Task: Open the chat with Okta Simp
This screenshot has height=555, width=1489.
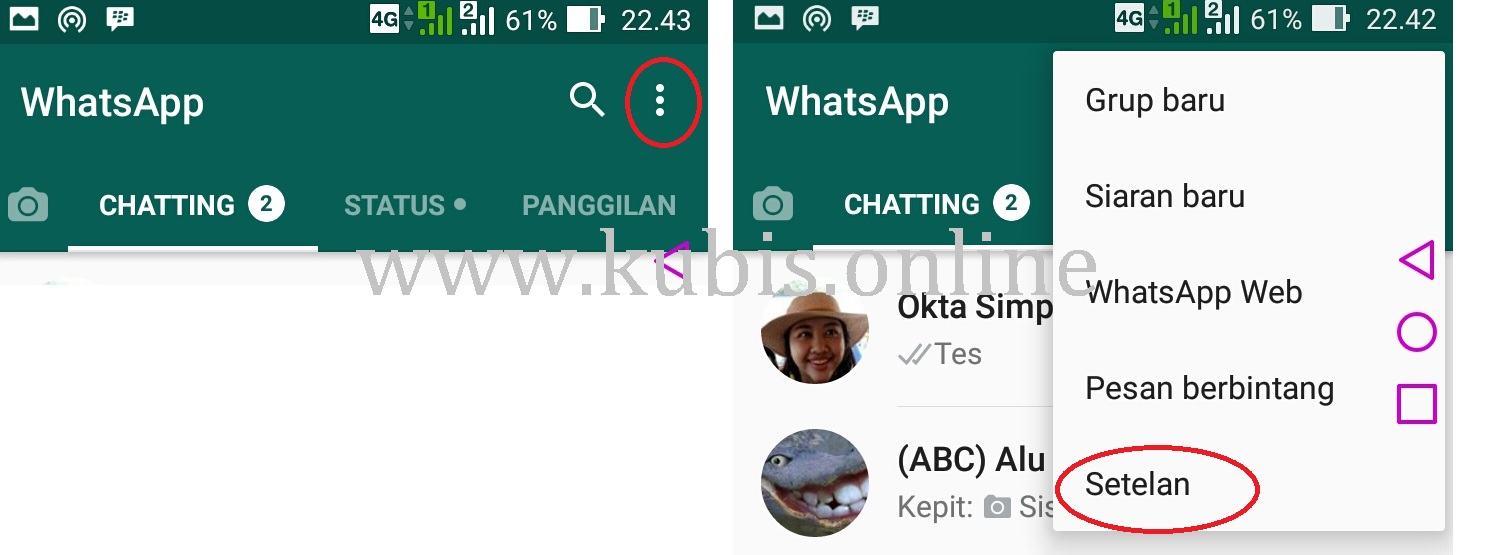Action: tap(960, 330)
